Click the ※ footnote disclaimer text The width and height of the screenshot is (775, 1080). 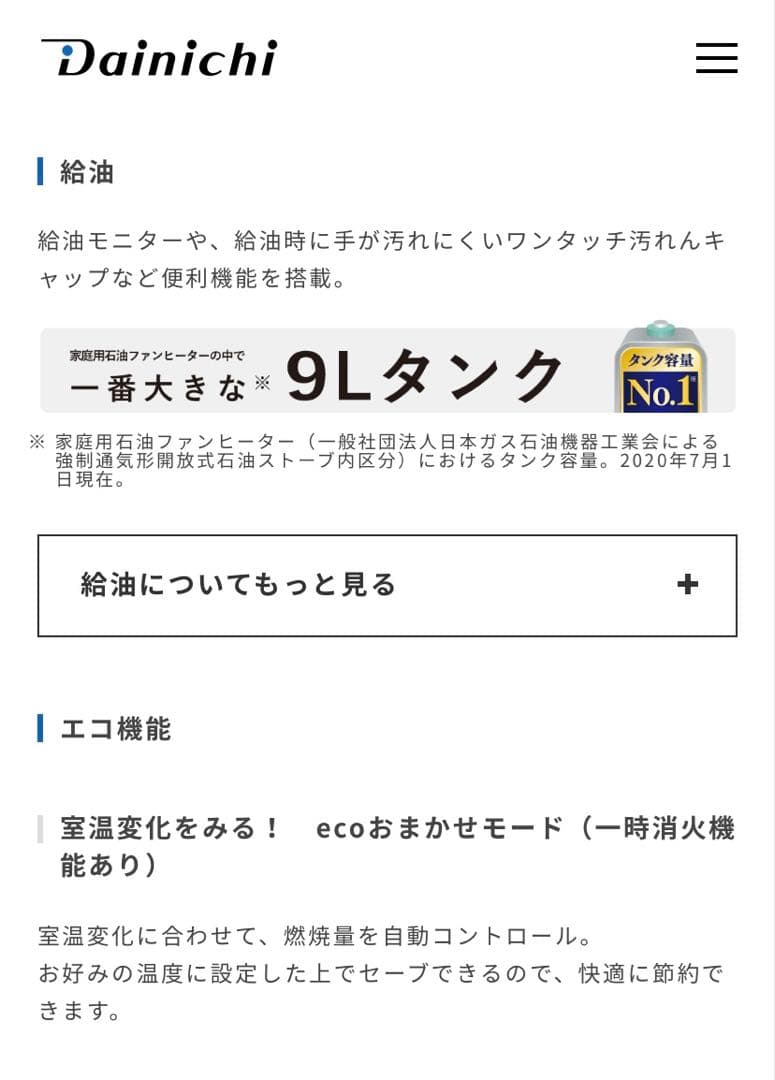[x=387, y=459]
